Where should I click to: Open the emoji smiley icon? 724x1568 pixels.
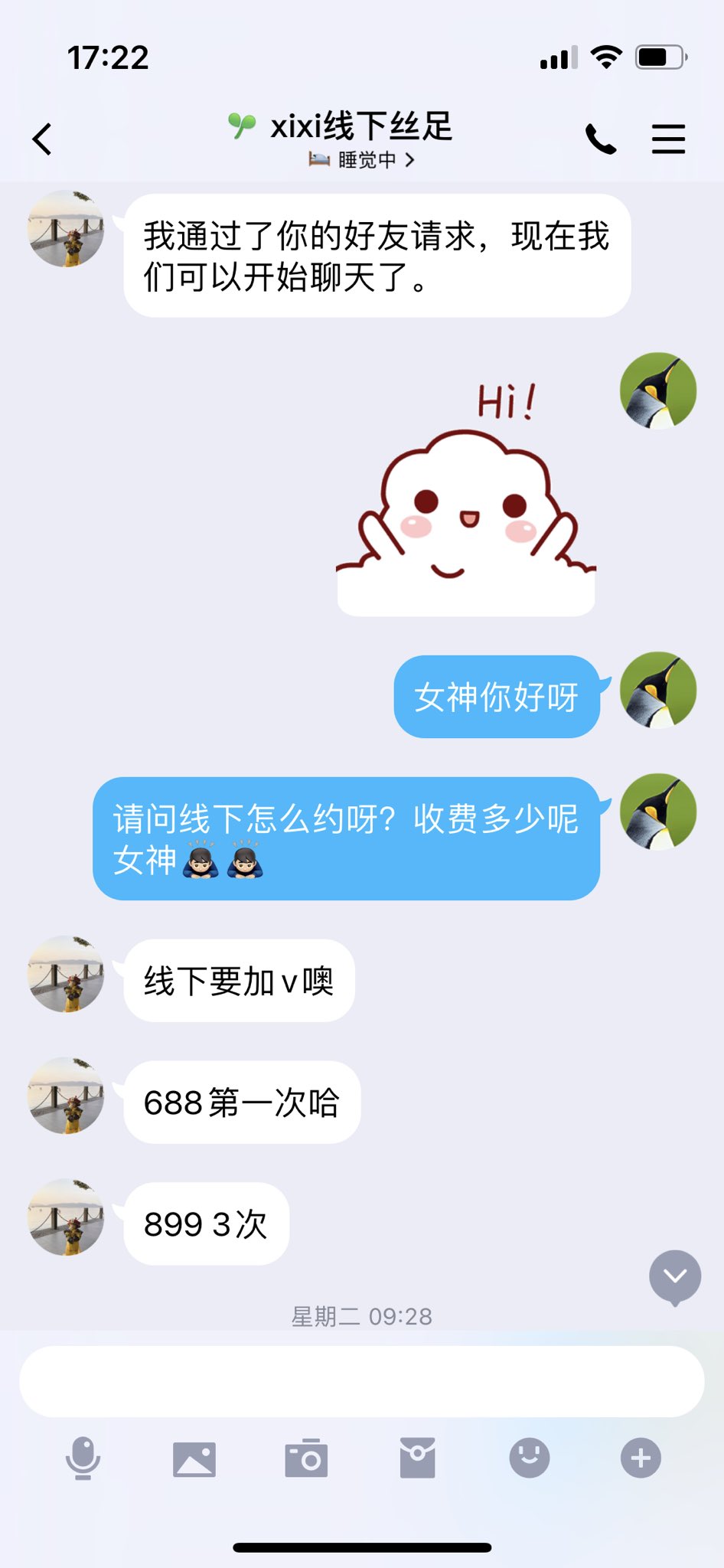(x=530, y=1459)
